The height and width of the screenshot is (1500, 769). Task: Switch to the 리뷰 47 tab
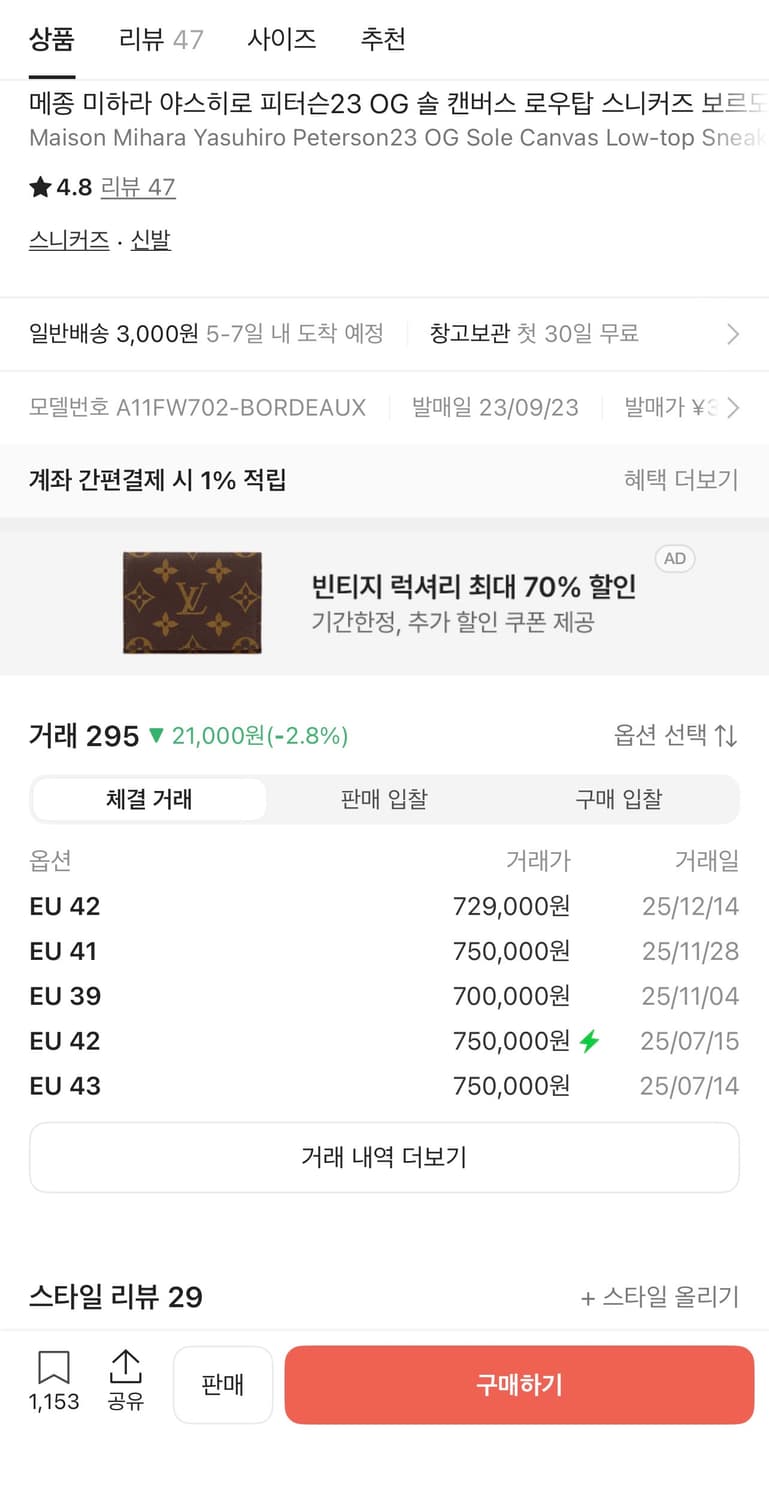coord(159,39)
